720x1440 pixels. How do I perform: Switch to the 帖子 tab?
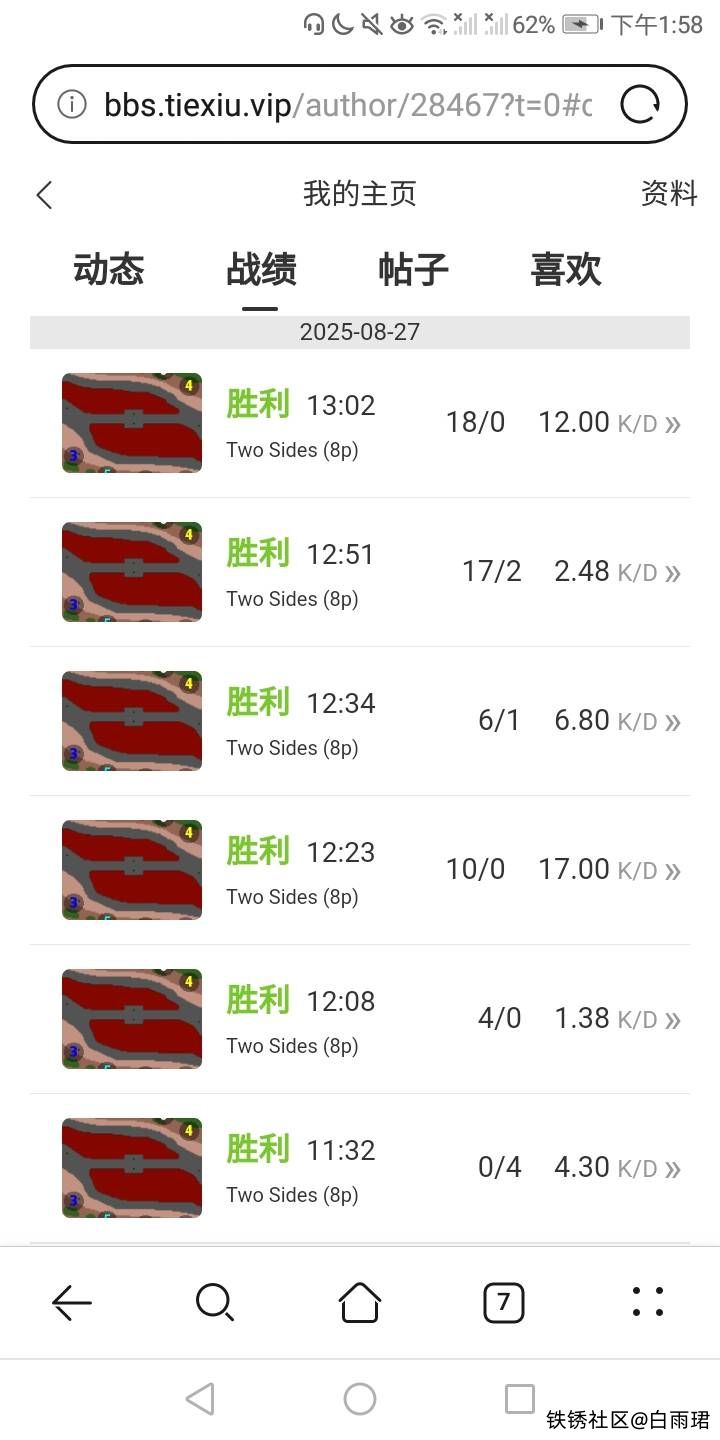413,270
